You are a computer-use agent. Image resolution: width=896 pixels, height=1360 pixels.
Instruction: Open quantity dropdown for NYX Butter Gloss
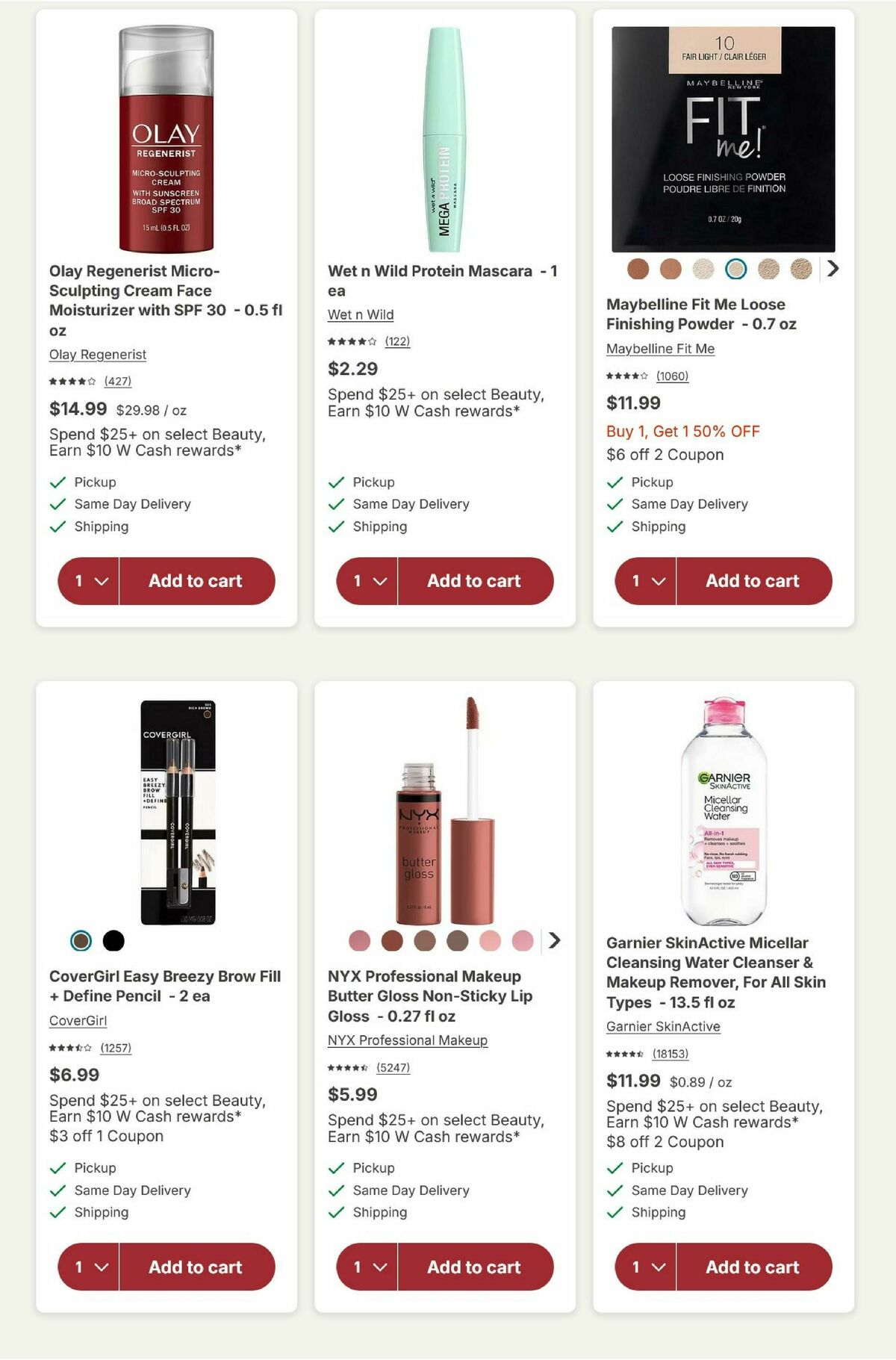click(x=367, y=1267)
